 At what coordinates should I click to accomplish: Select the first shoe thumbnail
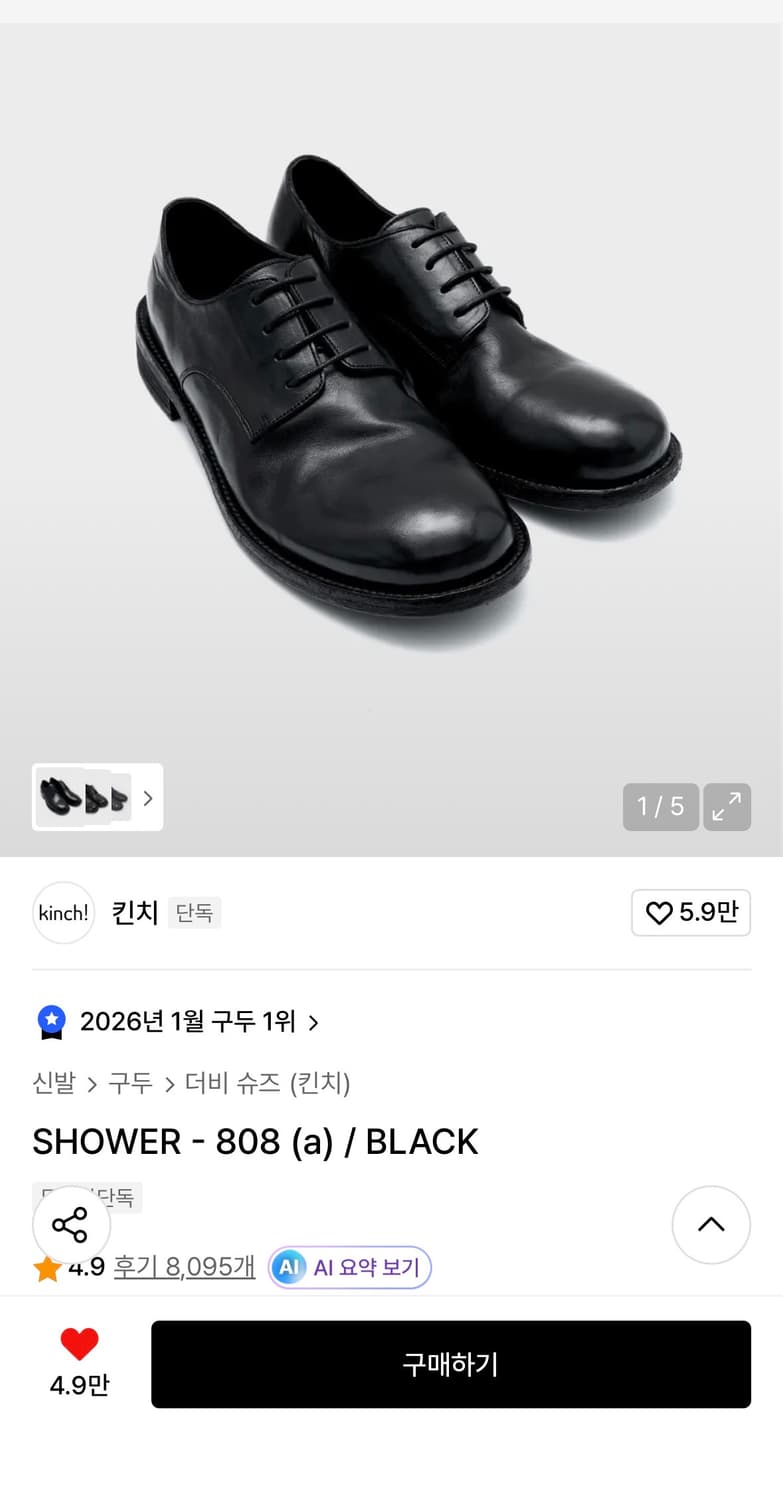pos(60,797)
